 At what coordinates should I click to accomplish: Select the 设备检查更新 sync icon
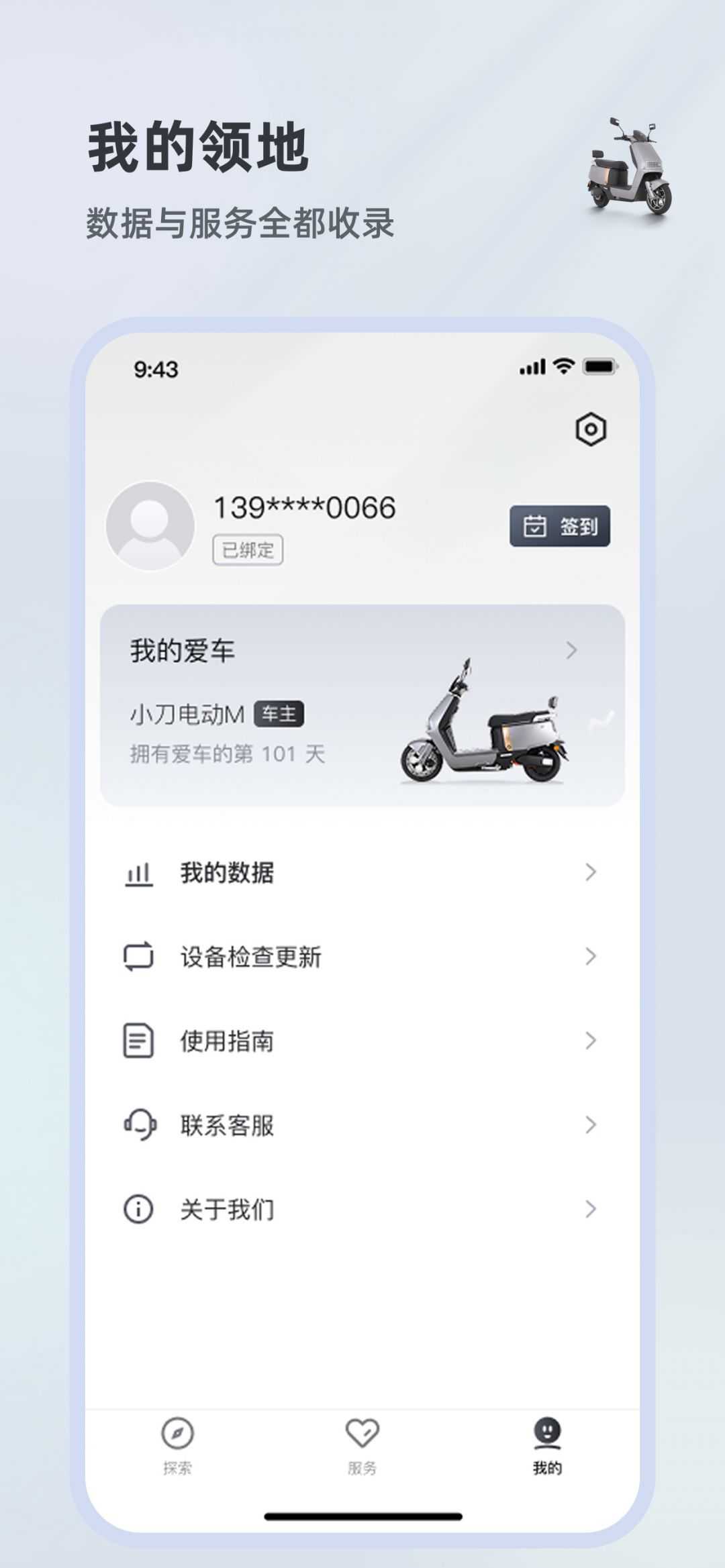coord(138,956)
